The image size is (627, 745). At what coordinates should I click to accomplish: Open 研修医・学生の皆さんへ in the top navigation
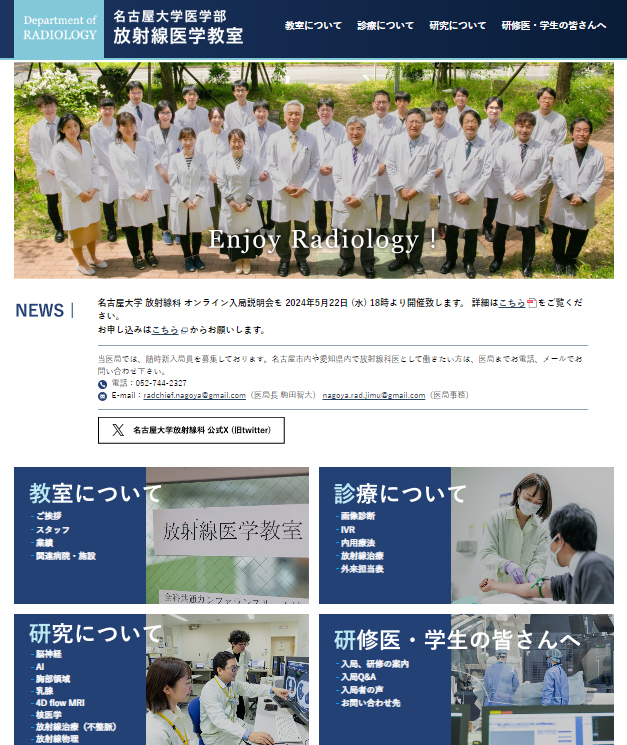click(x=554, y=26)
